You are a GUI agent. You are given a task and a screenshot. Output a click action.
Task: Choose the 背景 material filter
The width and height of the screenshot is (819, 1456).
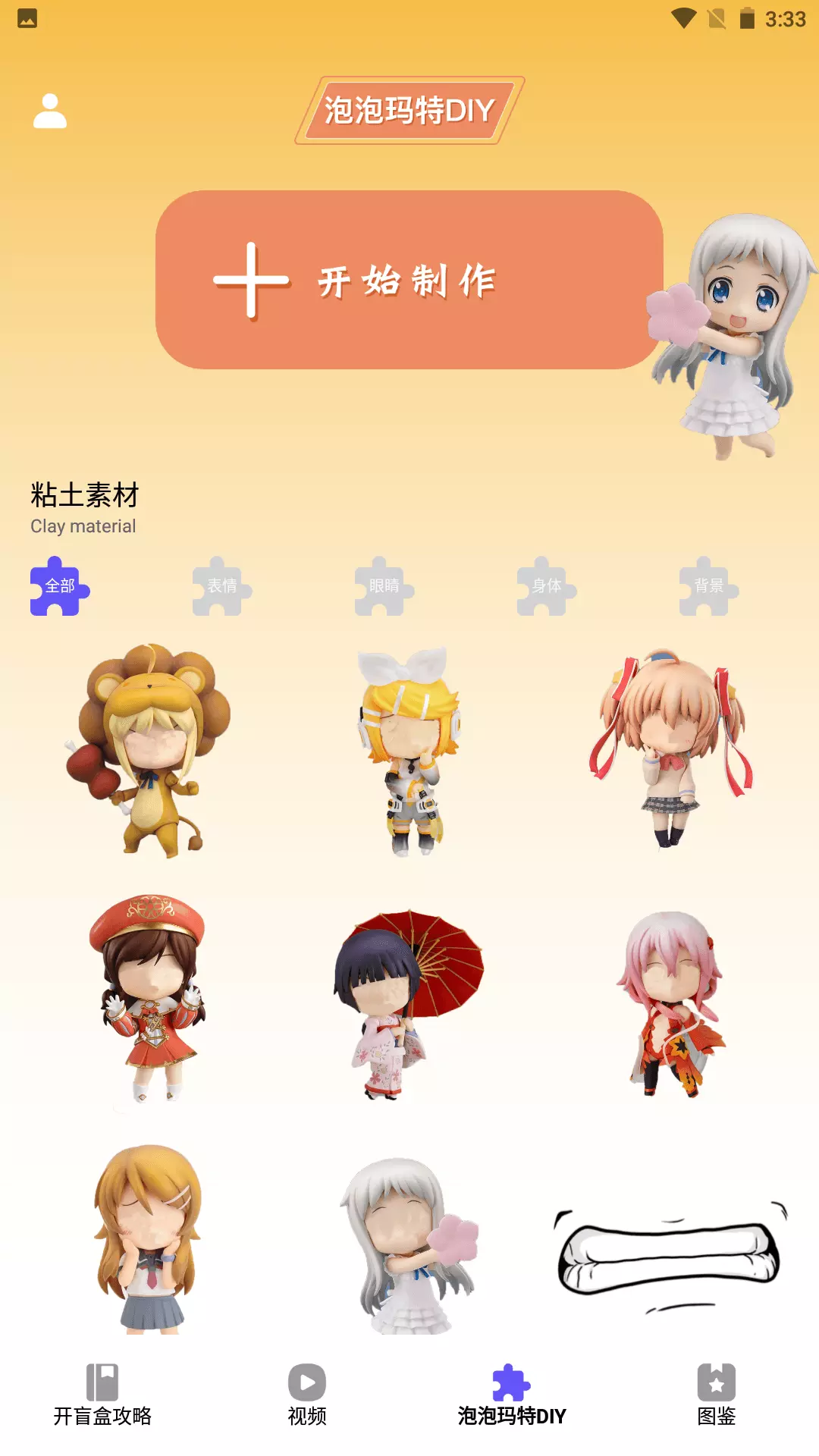[x=709, y=585]
